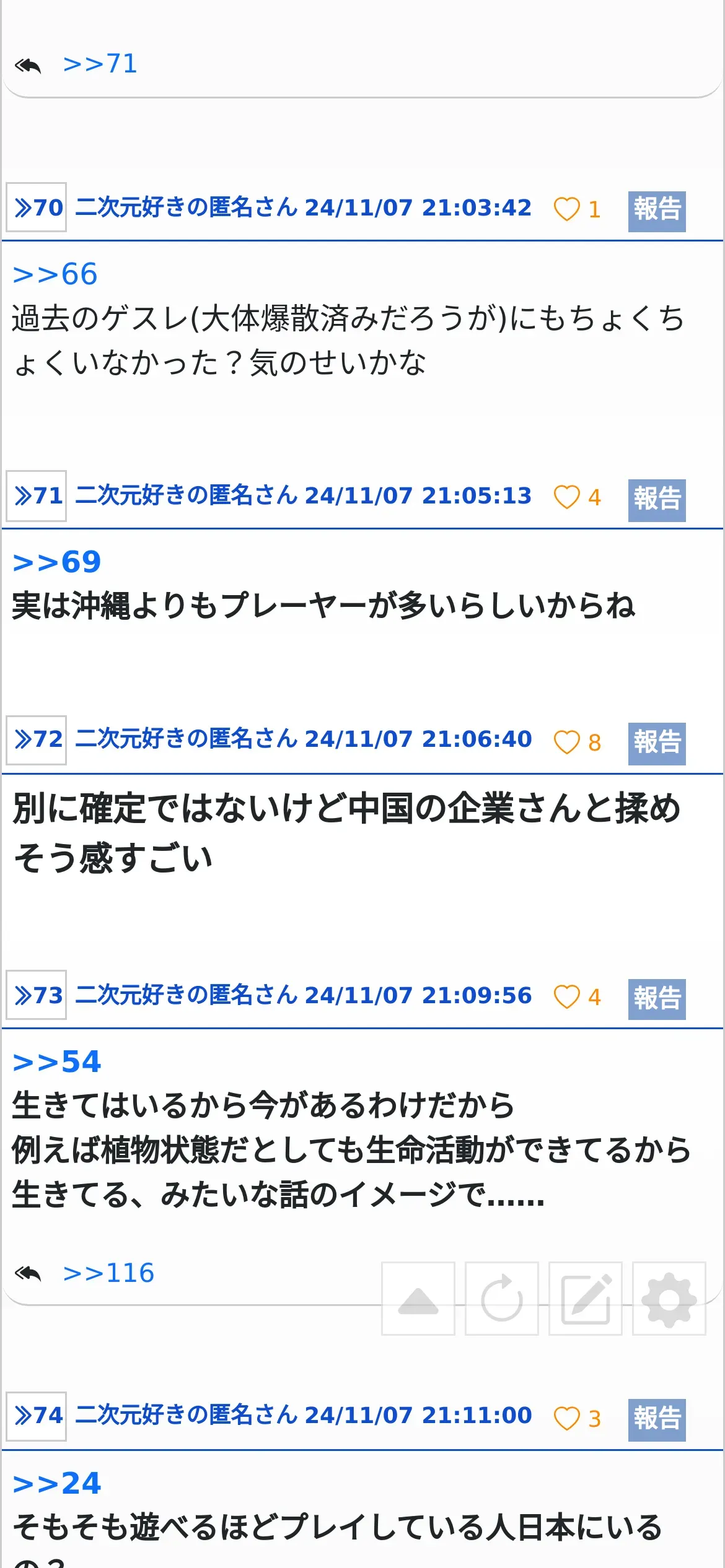Follow the >>66 quote link
The image size is (725, 1568).
tap(55, 274)
